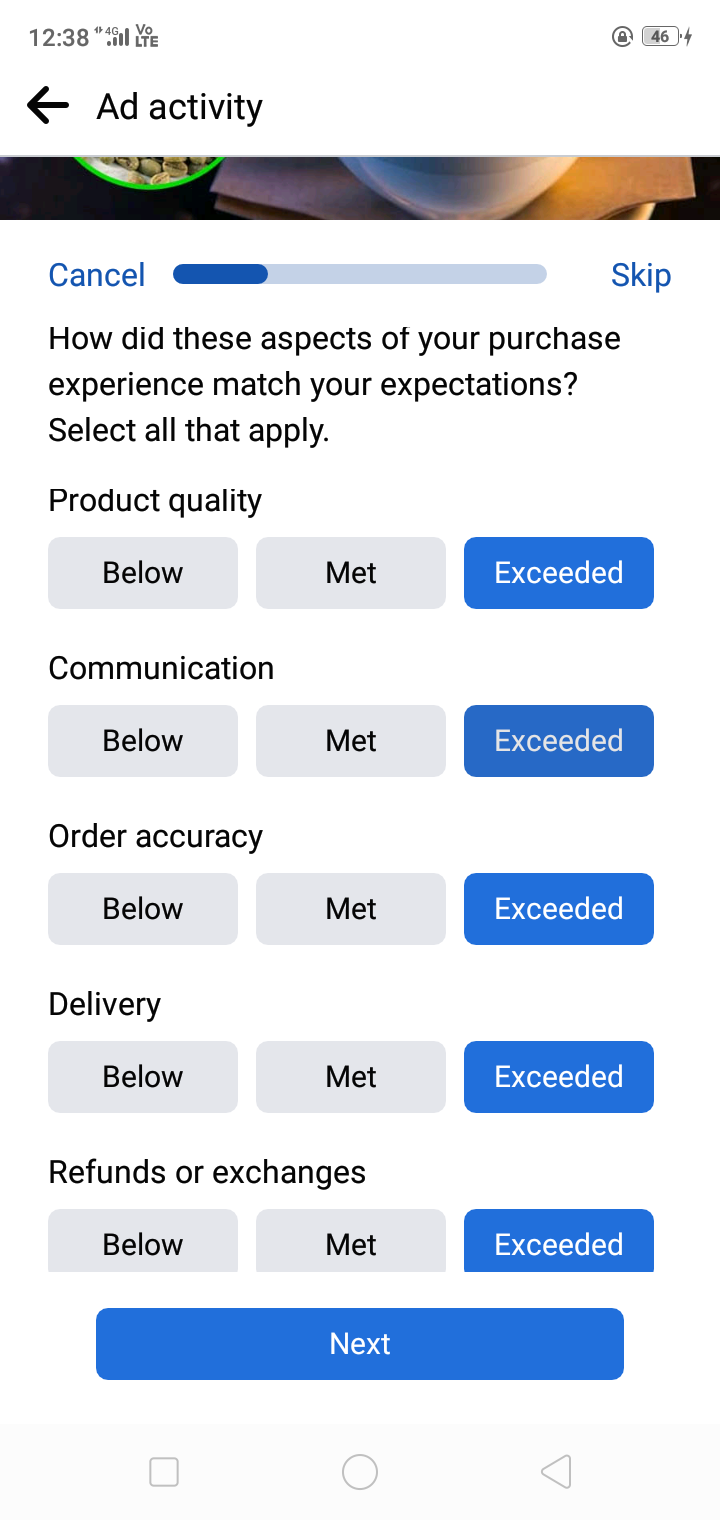Go back using the Ad activity arrow

point(47,106)
